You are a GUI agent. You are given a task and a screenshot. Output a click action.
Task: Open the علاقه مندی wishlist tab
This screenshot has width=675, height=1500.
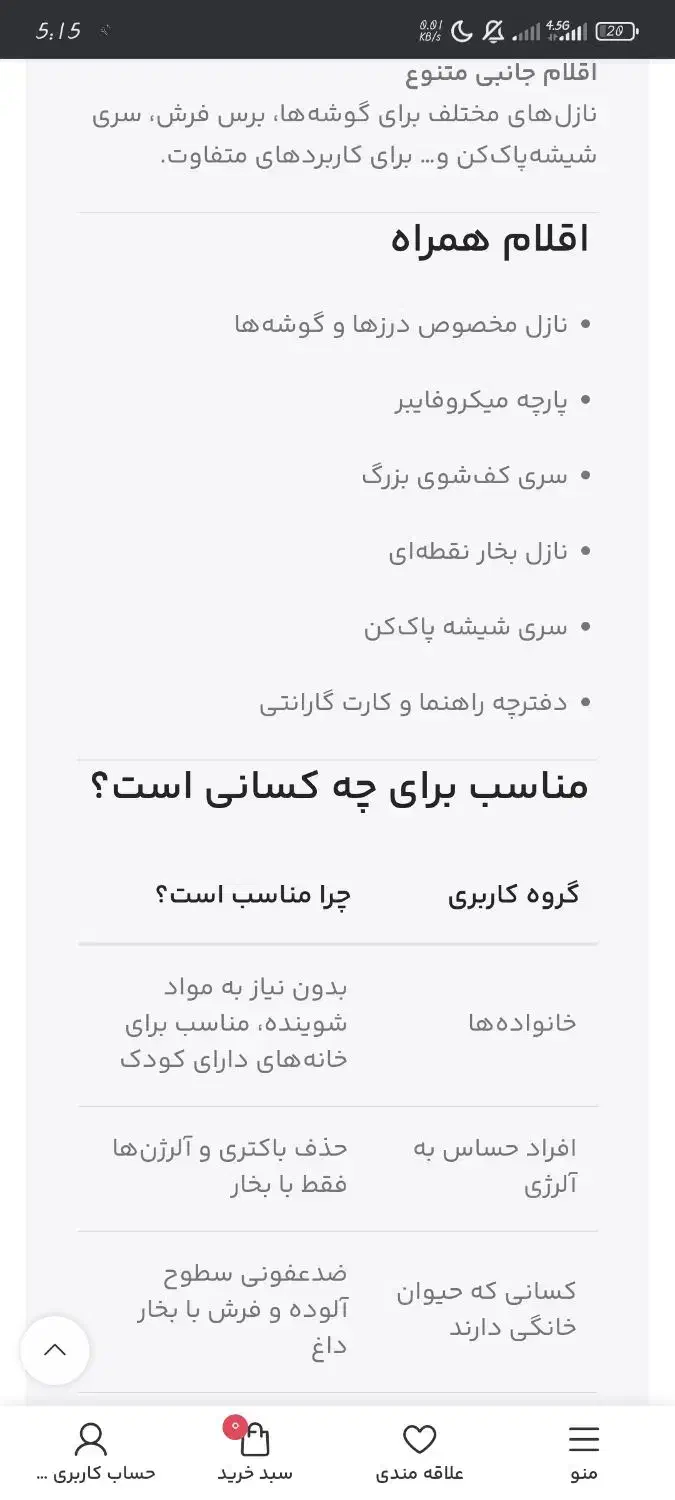419,1450
